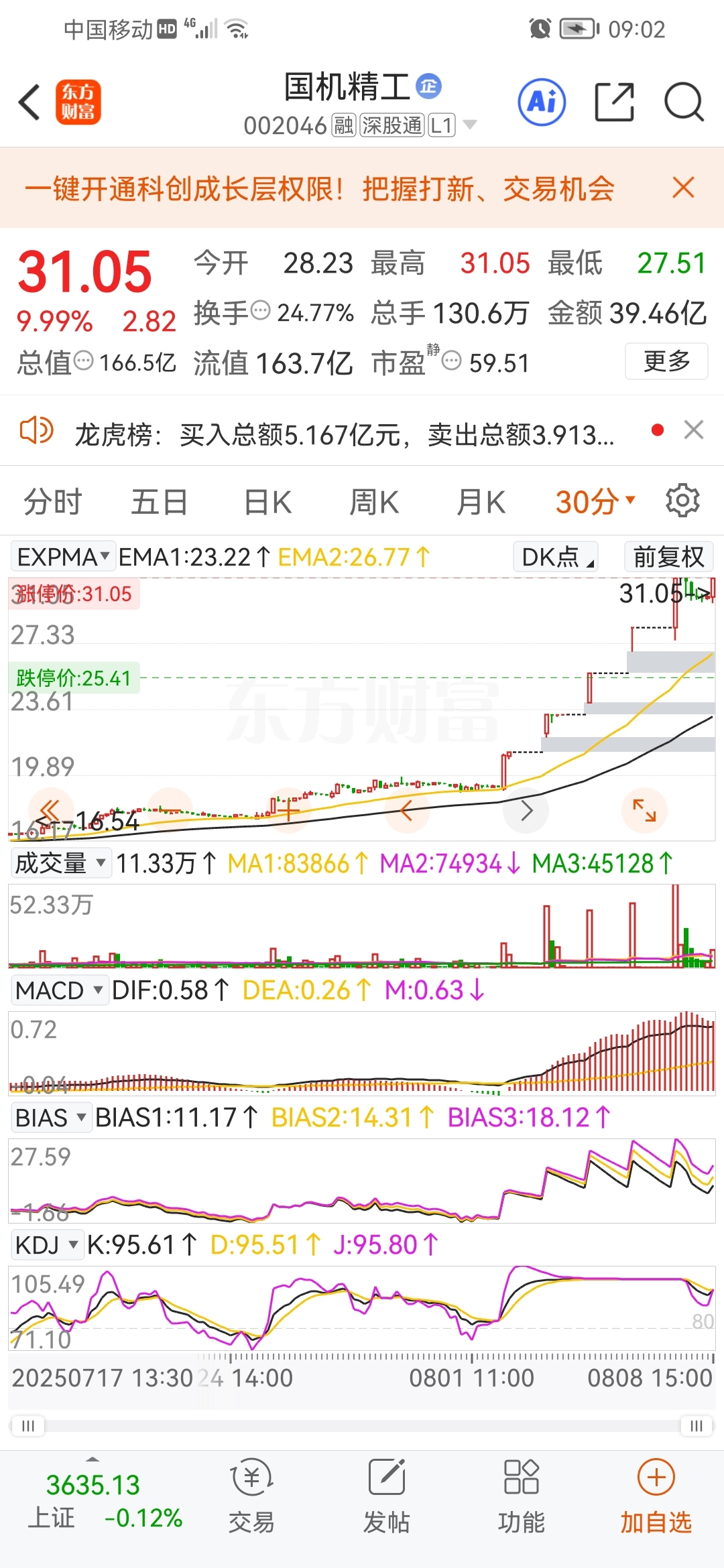Tap the 前复权 adjustment button
The height and width of the screenshot is (1568, 724).
[669, 557]
